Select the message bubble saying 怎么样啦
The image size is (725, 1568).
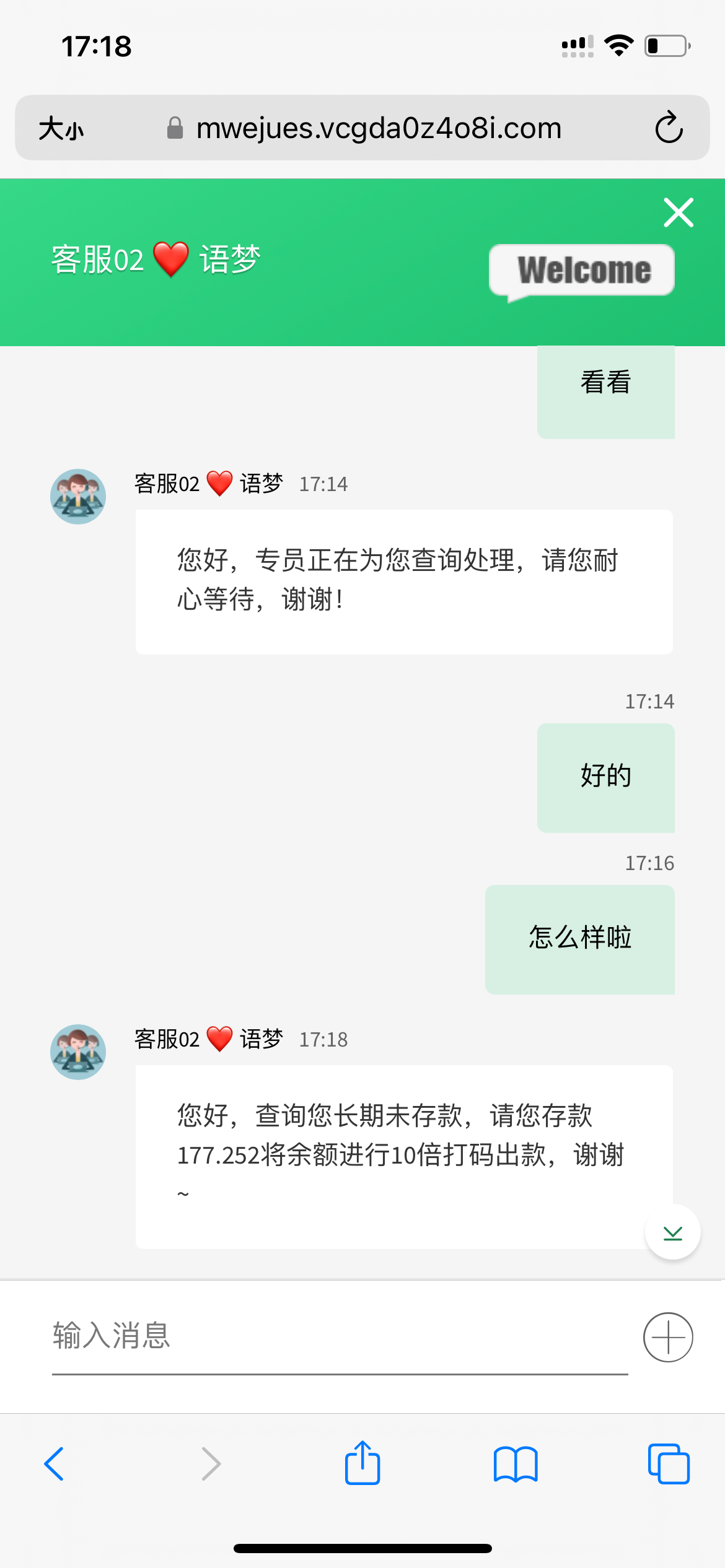[579, 938]
